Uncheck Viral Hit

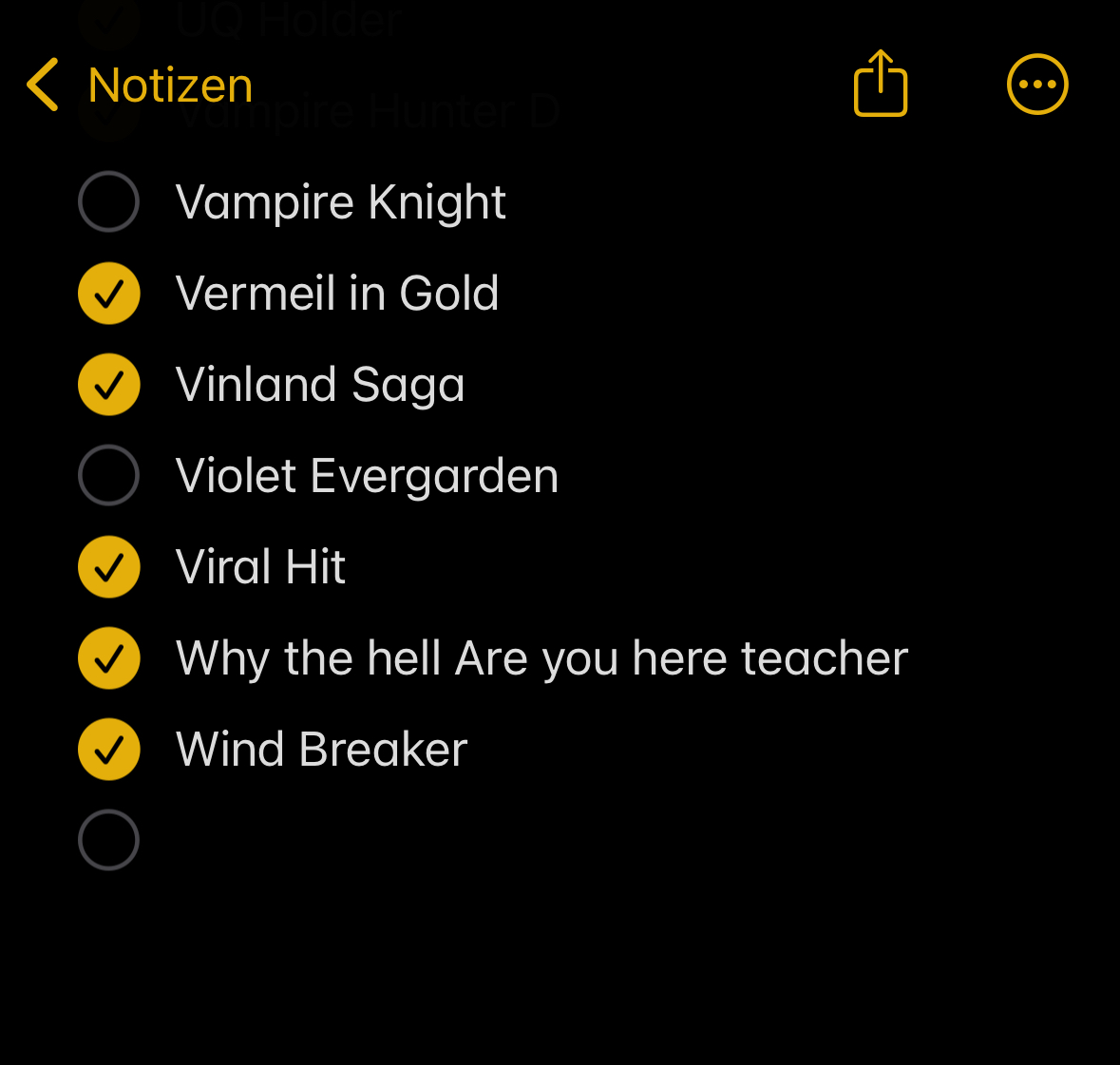(109, 566)
